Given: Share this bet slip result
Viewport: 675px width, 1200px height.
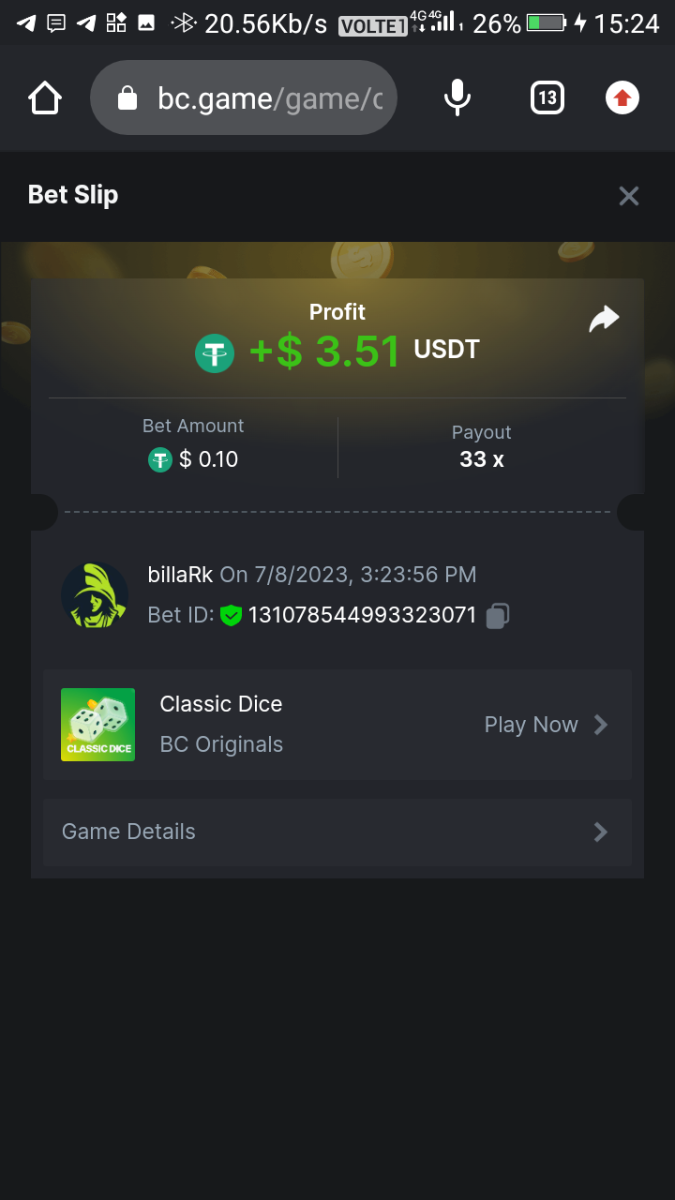Looking at the screenshot, I should pyautogui.click(x=604, y=319).
